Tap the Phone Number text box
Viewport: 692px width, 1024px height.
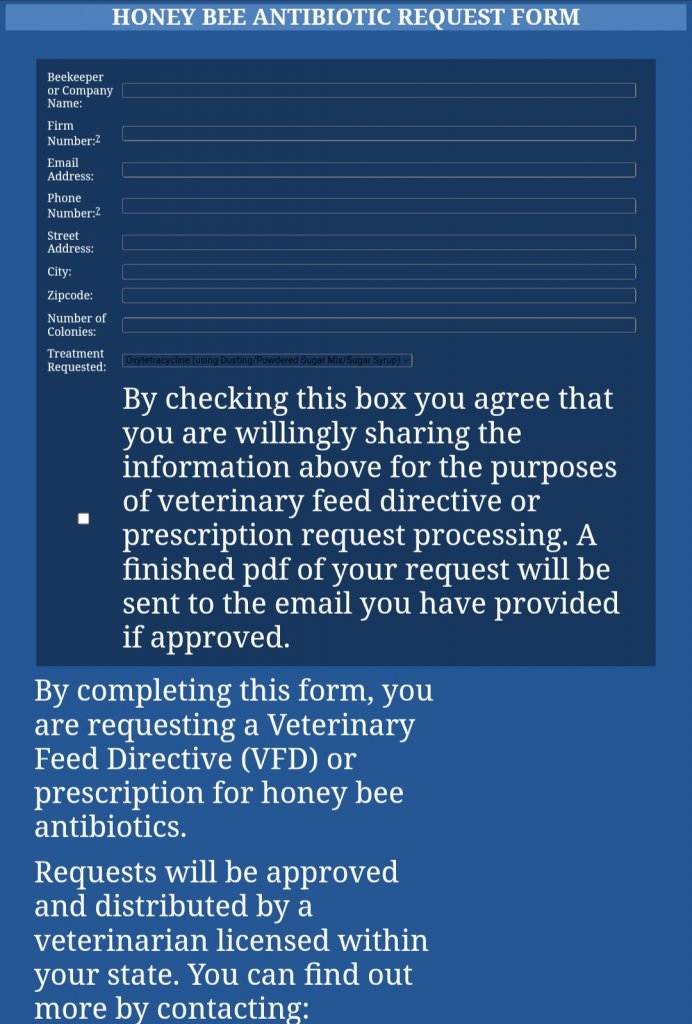point(378,206)
